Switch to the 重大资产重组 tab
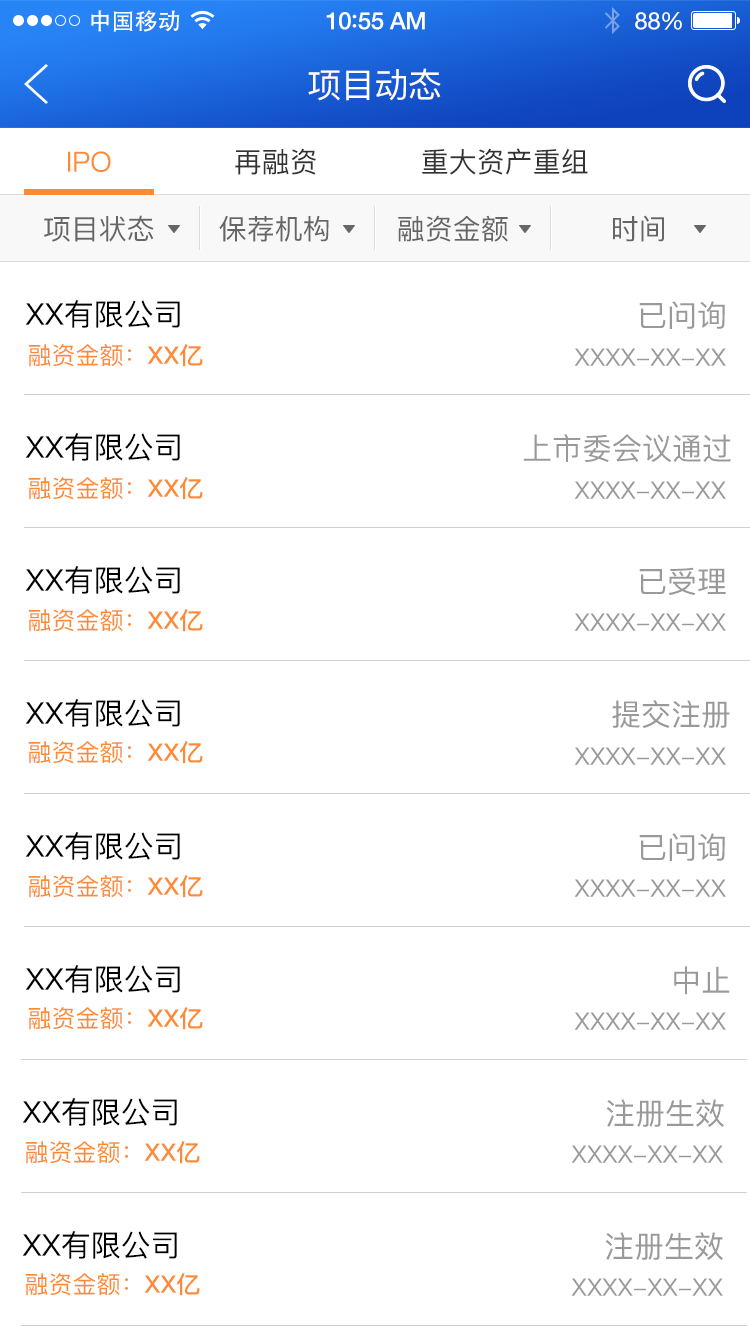 [504, 162]
